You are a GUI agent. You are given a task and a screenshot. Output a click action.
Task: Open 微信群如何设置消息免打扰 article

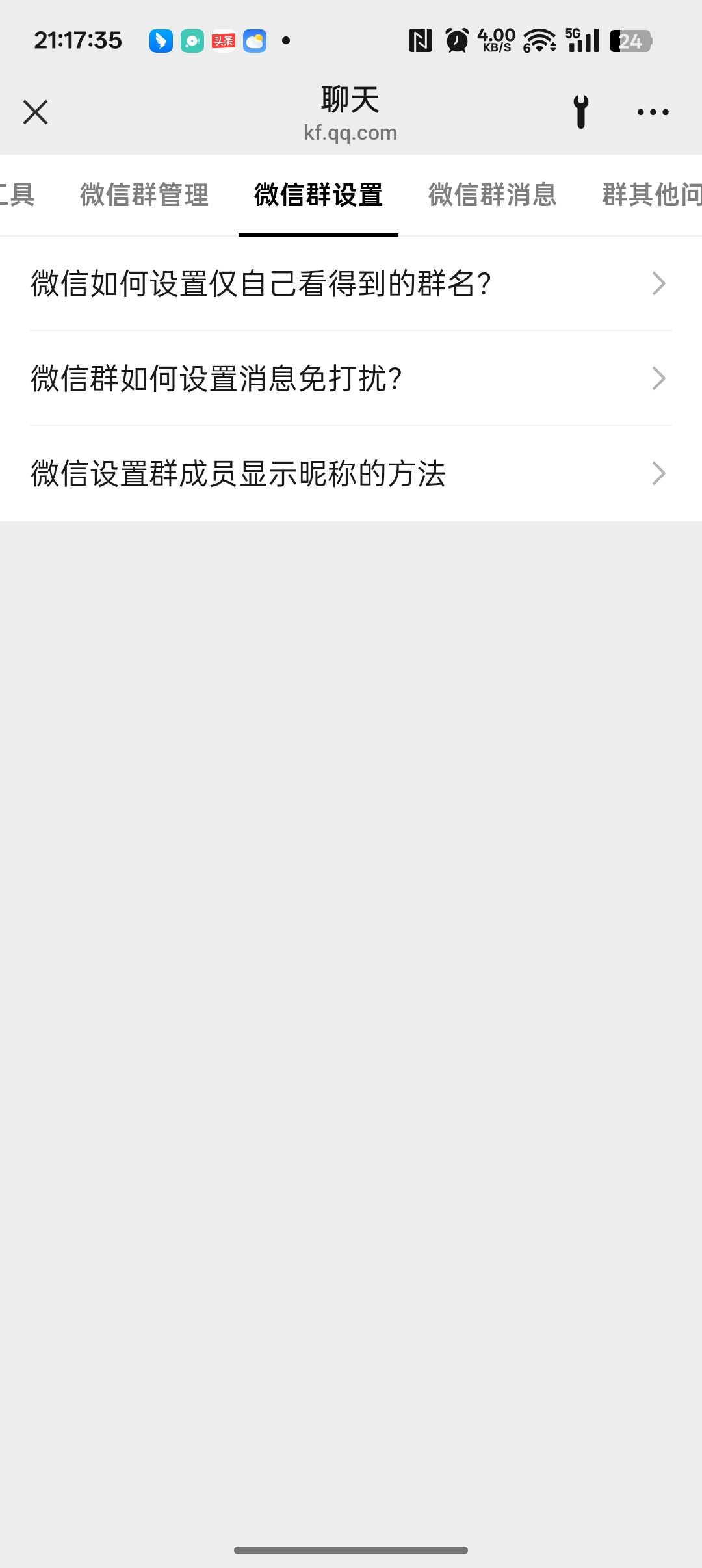pyautogui.click(x=351, y=378)
